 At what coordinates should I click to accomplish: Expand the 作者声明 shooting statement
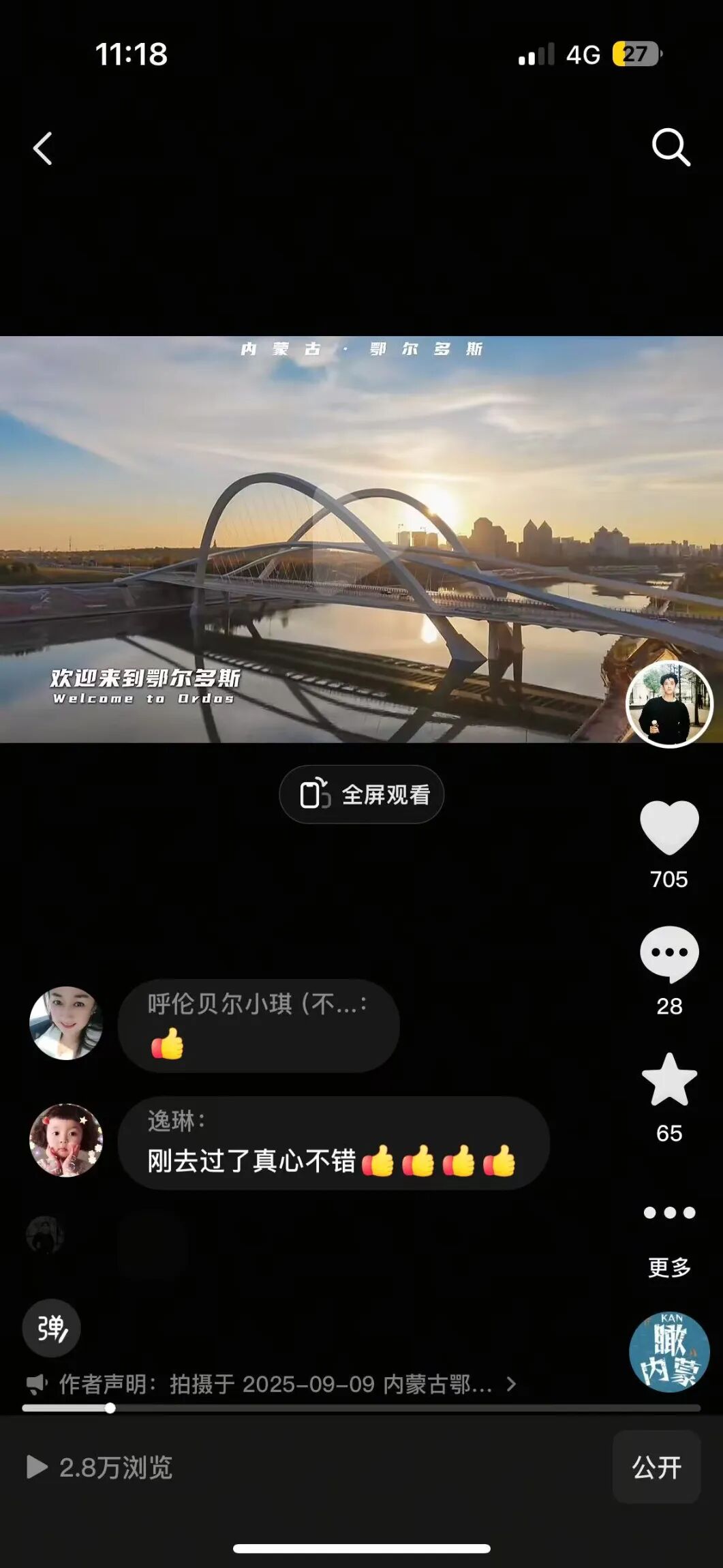click(x=271, y=1384)
